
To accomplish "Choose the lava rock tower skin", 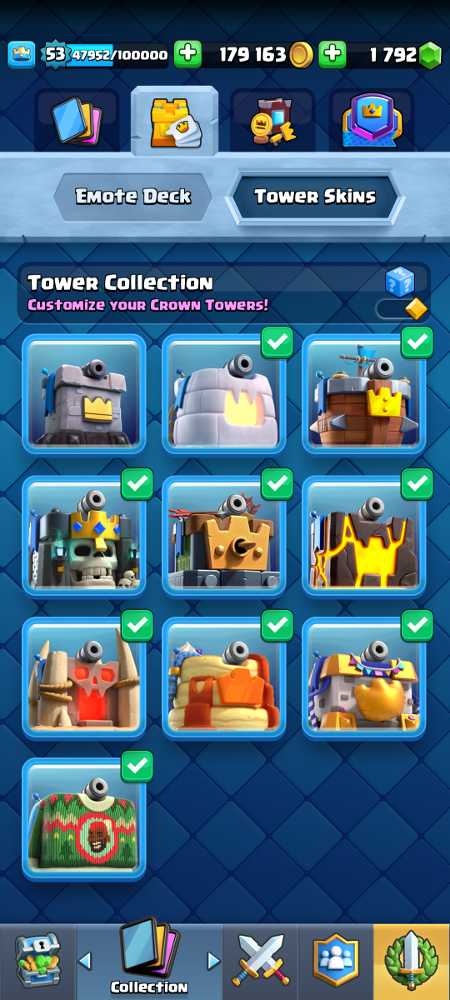I will pyautogui.click(x=364, y=536).
